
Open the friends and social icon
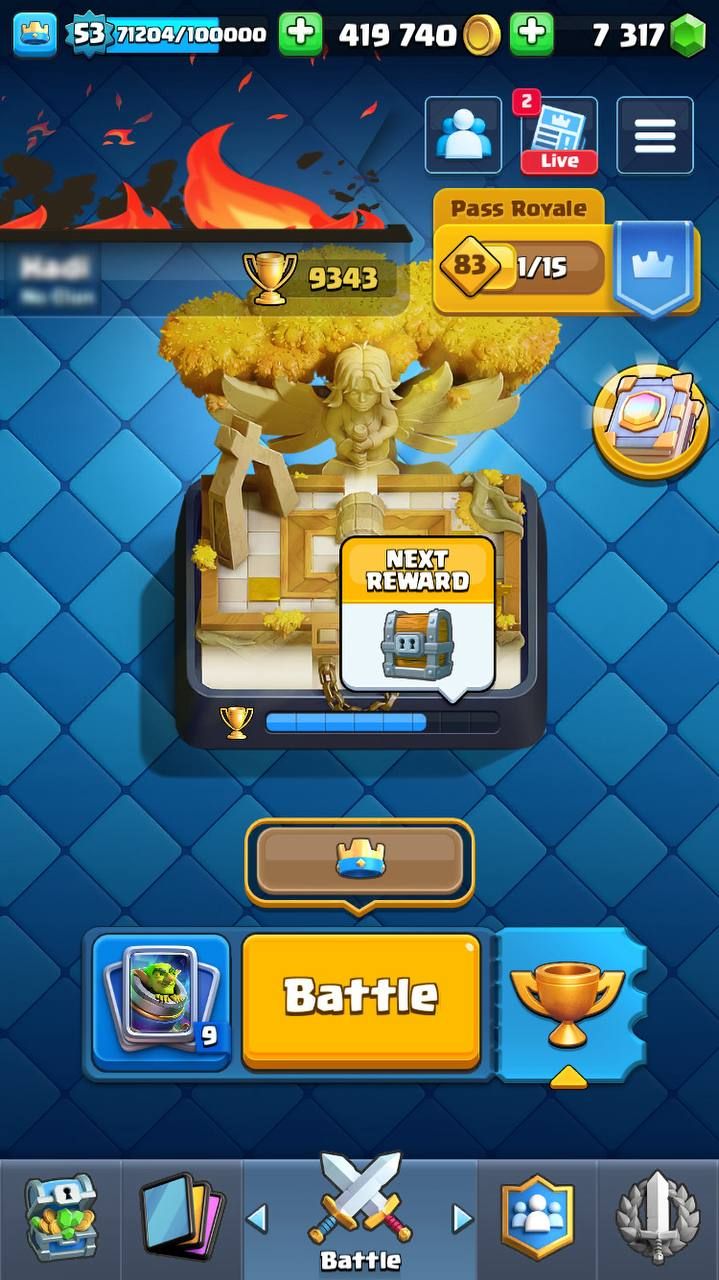[463, 135]
